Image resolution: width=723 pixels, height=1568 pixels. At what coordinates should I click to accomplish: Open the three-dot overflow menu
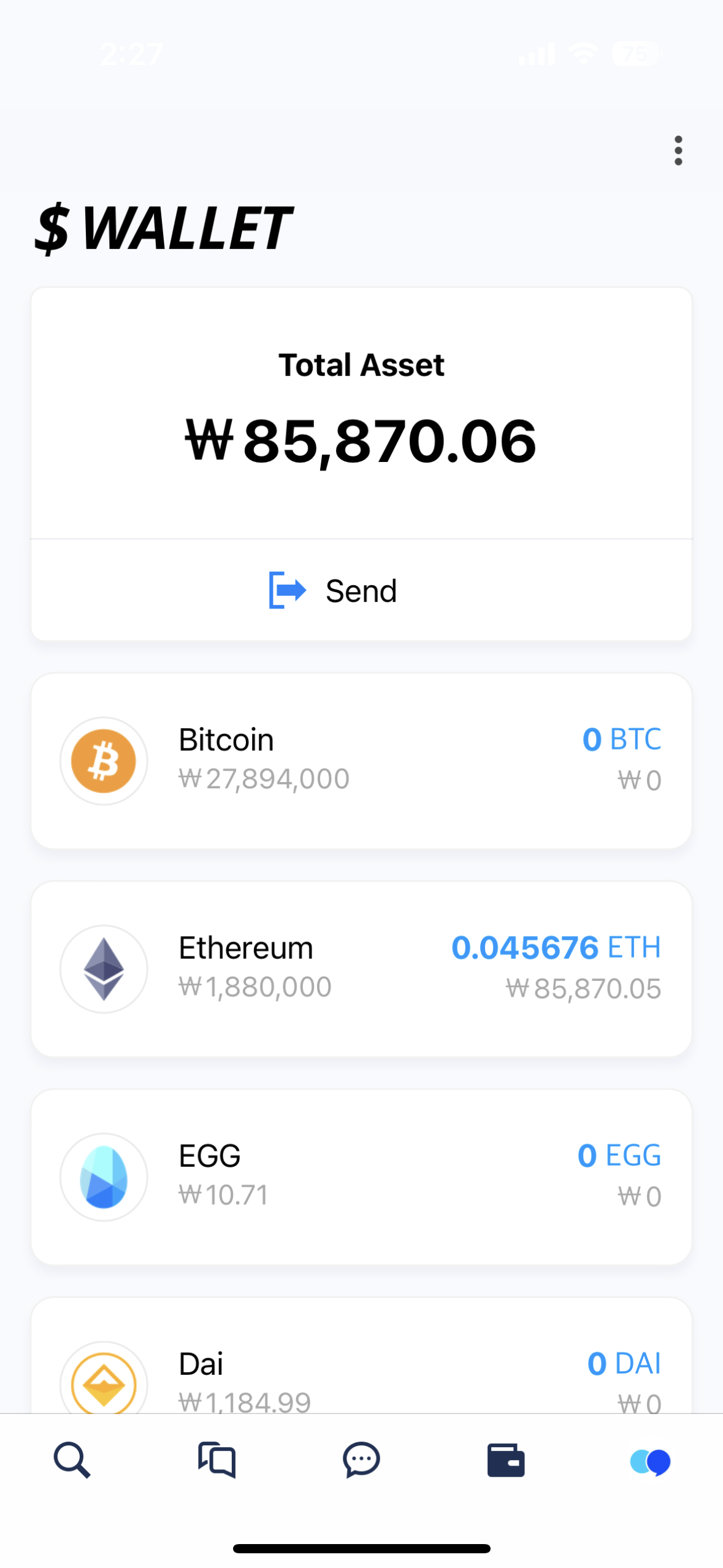[678, 150]
